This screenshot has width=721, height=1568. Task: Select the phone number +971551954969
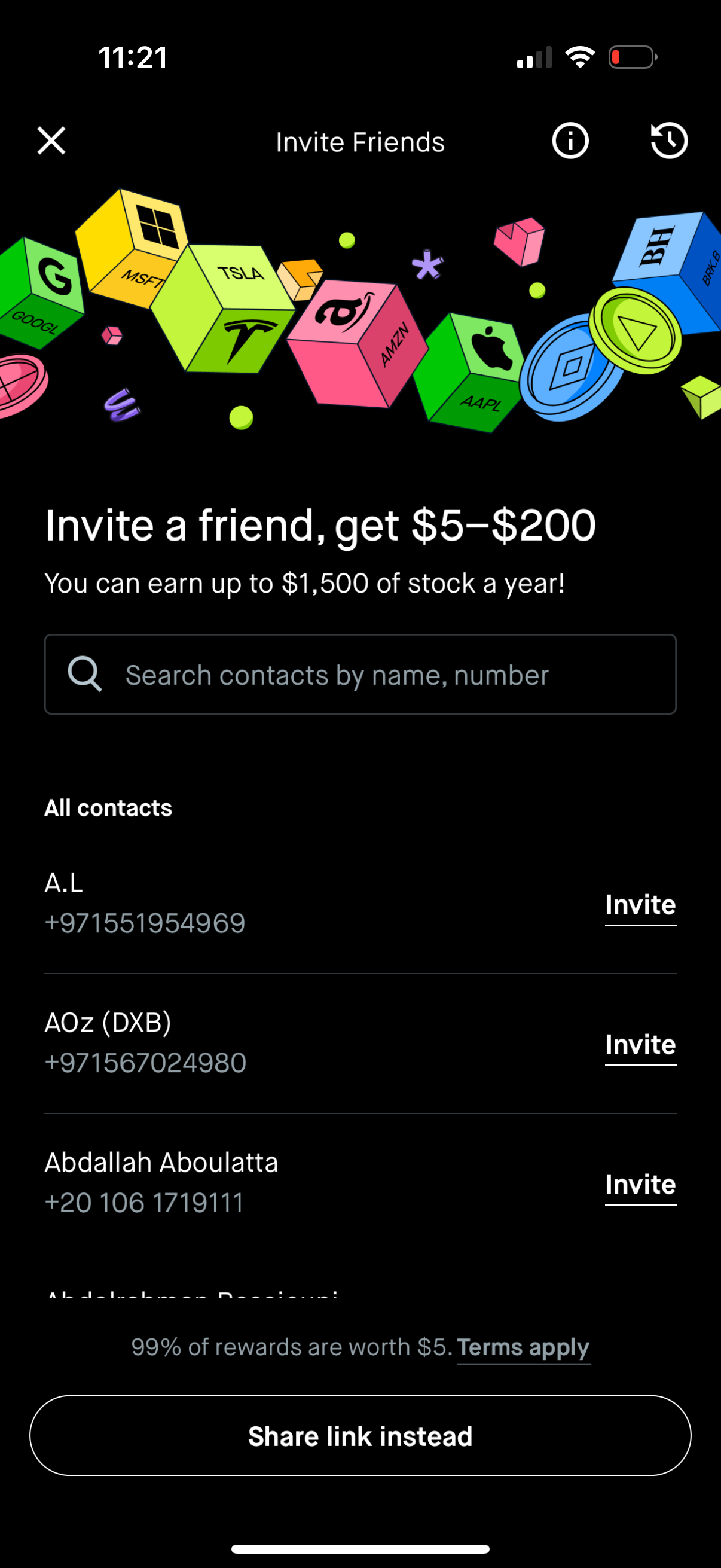[x=145, y=923]
